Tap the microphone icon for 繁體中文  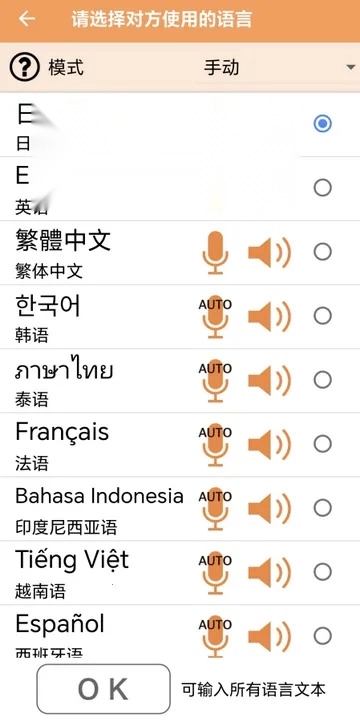(x=215, y=253)
